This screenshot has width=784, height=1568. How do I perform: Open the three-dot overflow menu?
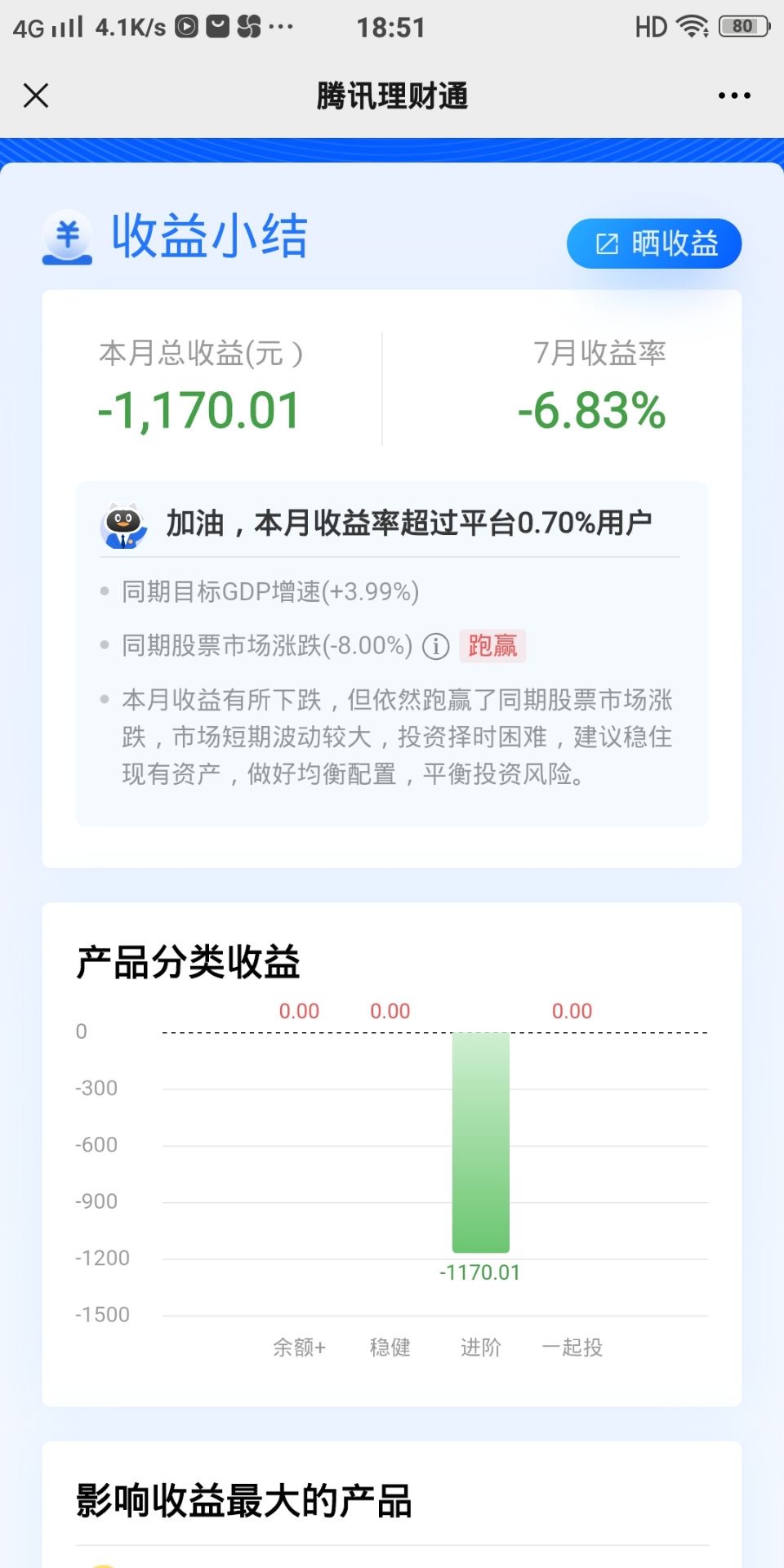(x=733, y=96)
